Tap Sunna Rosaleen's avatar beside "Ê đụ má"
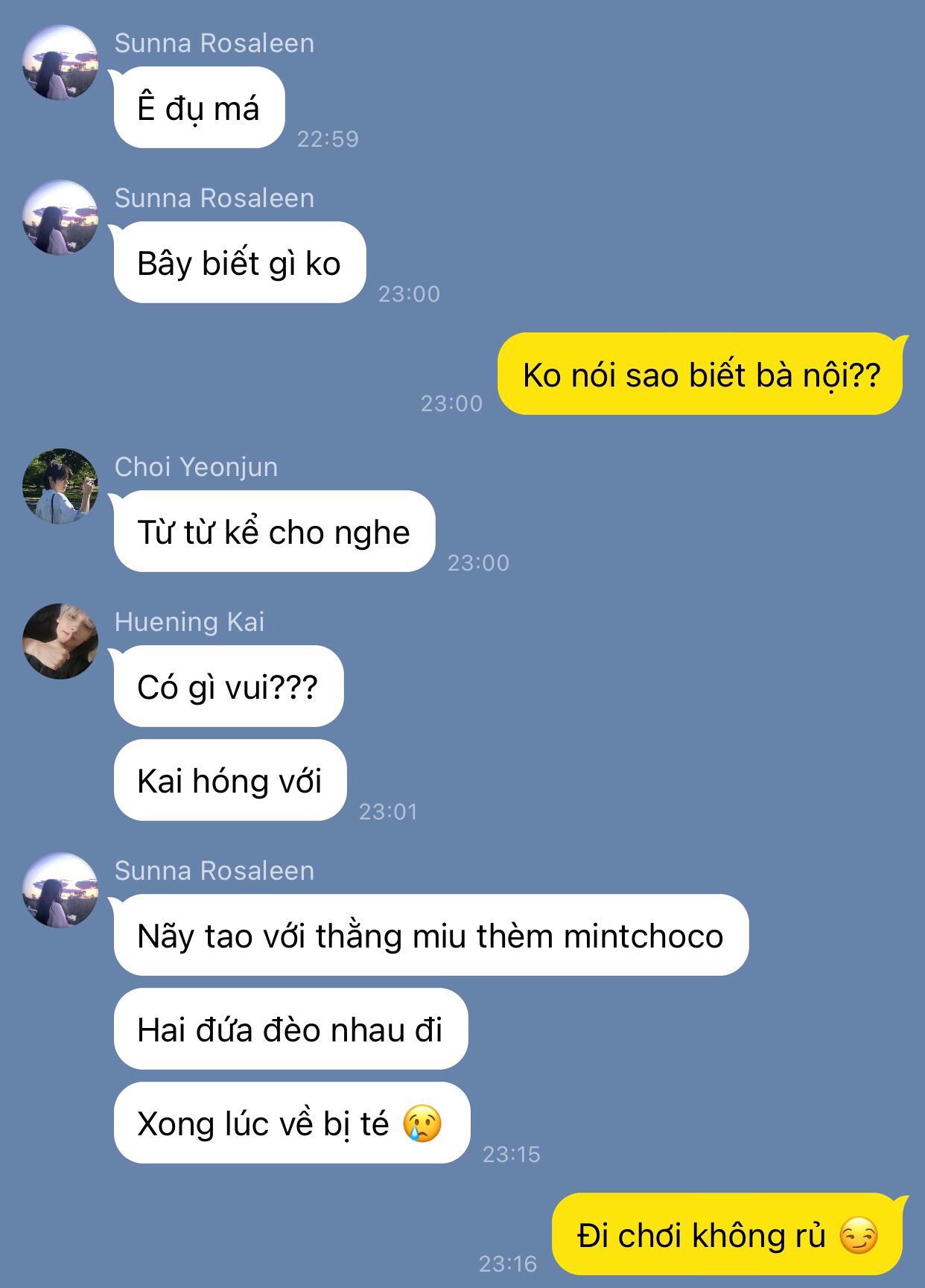This screenshot has width=925, height=1288. pos(60,63)
